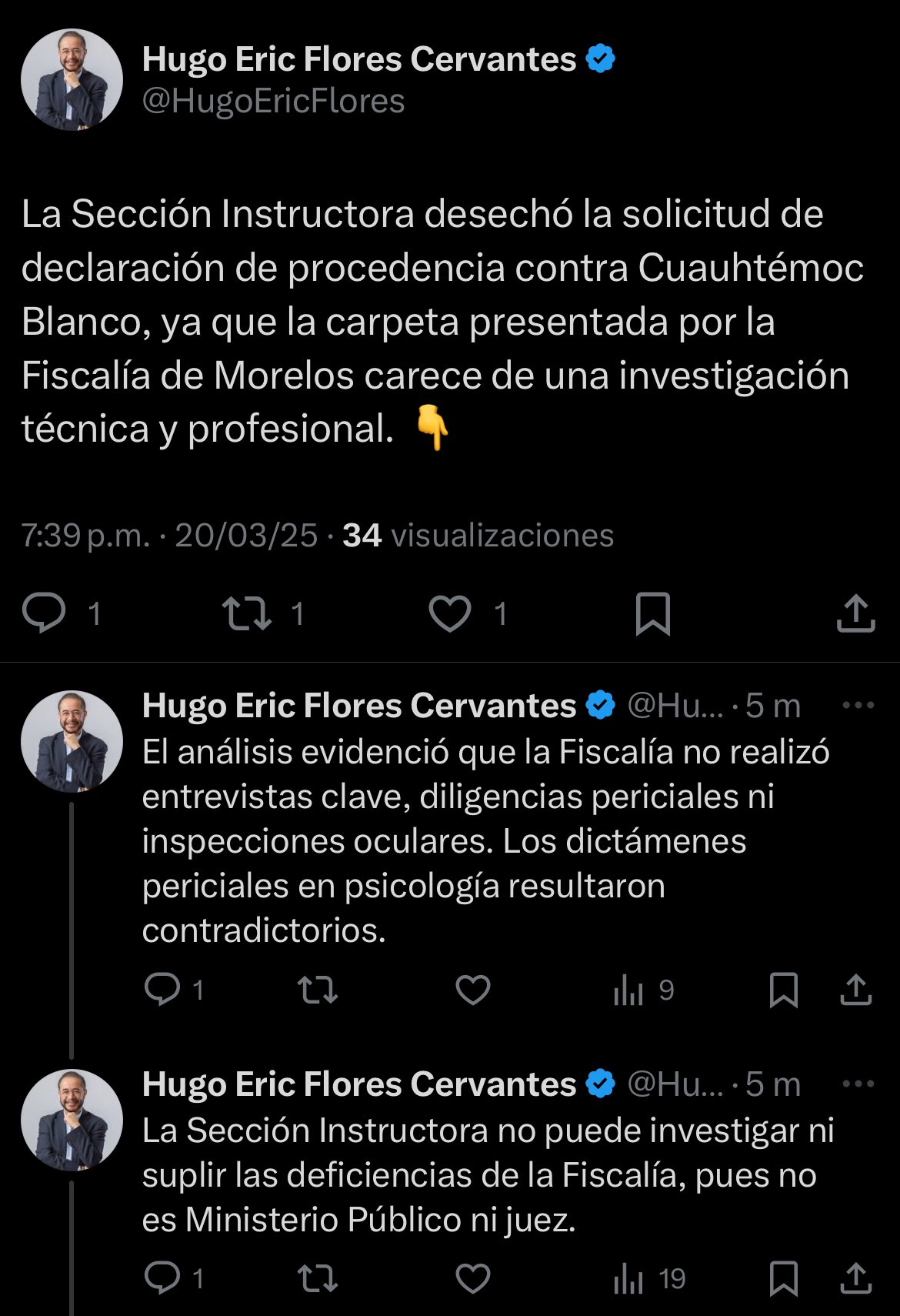
Task: Bookmark the 'no puede investigar' tweet
Action: point(783,1278)
